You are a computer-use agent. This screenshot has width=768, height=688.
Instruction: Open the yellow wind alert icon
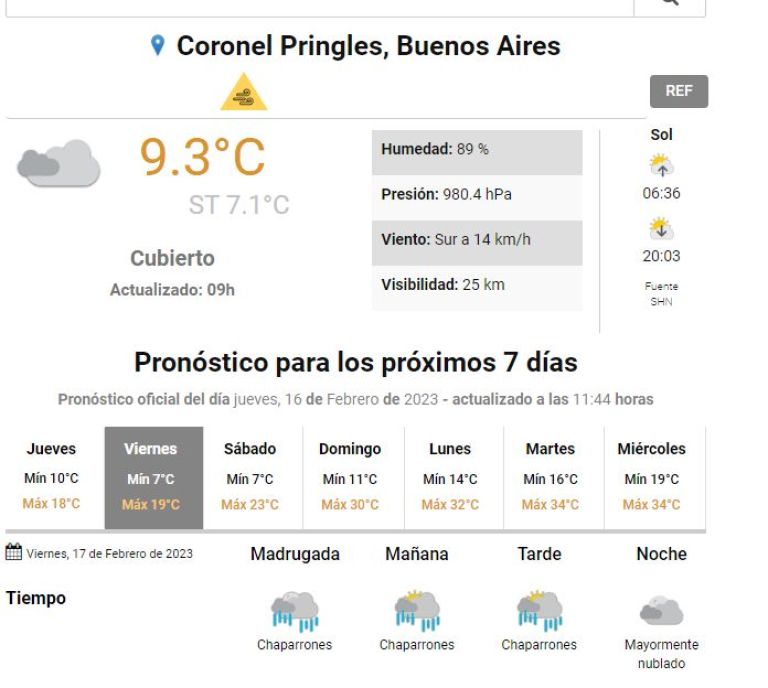click(243, 93)
